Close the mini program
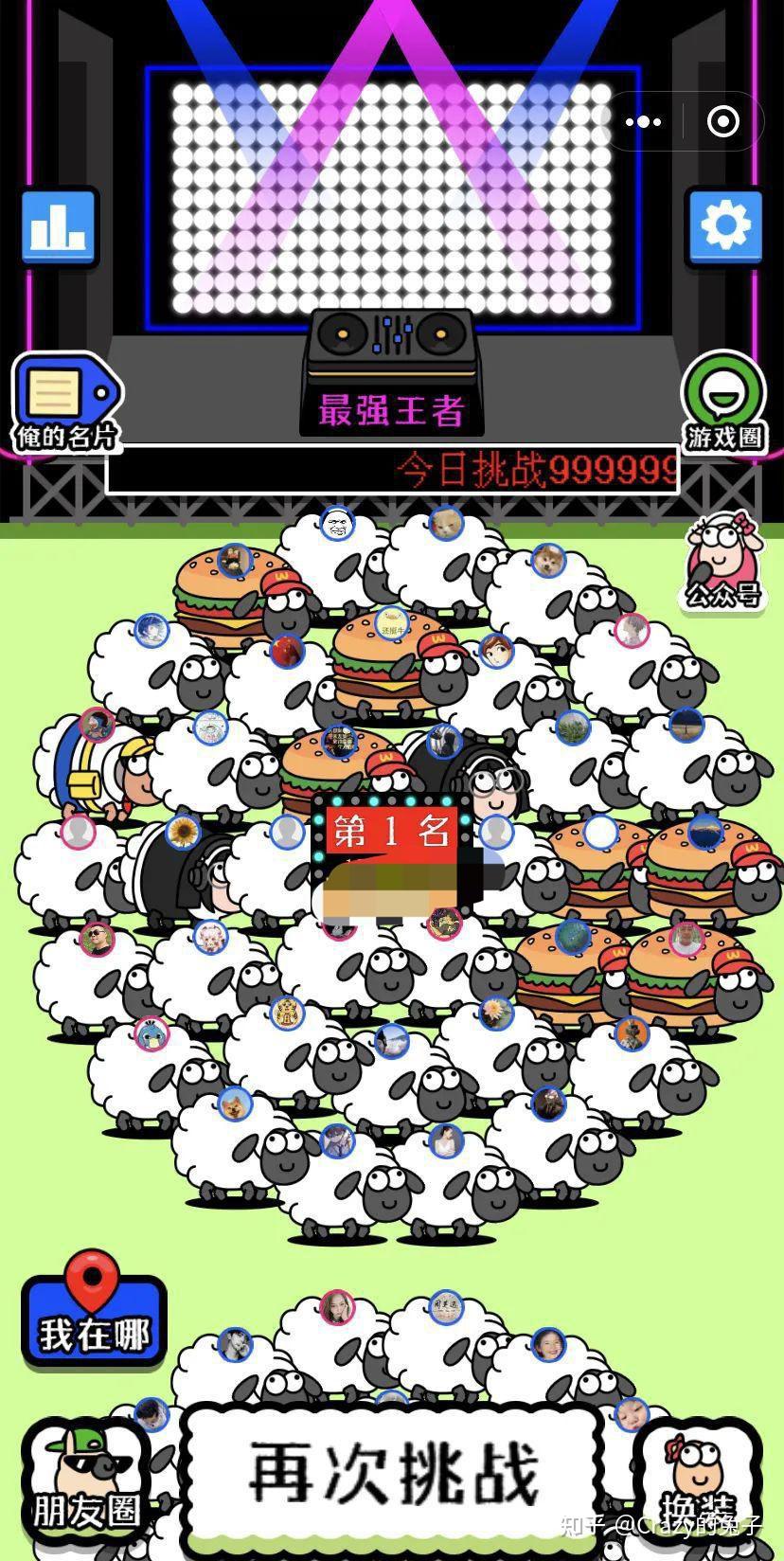The image size is (784, 1561). tap(724, 121)
